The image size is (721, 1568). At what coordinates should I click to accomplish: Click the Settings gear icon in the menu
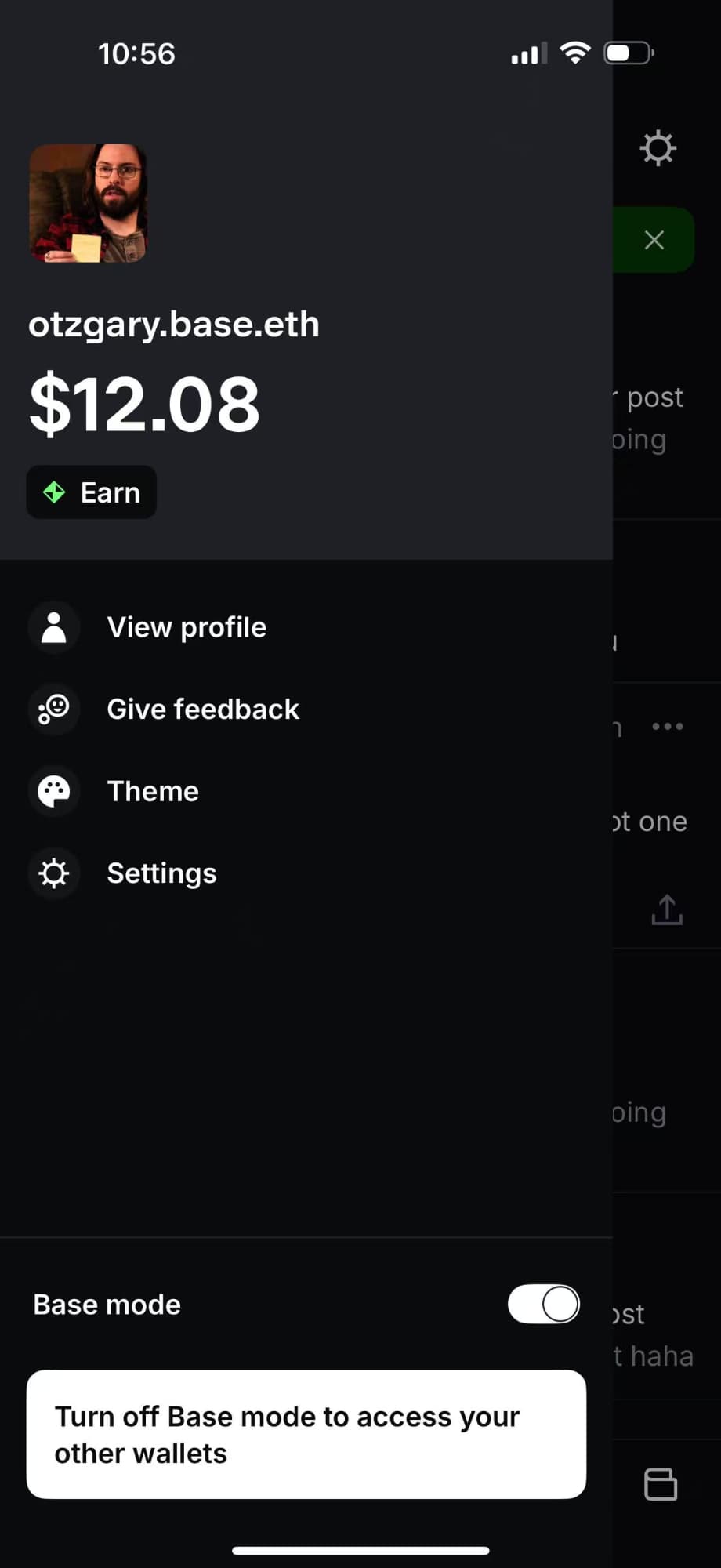(x=53, y=873)
